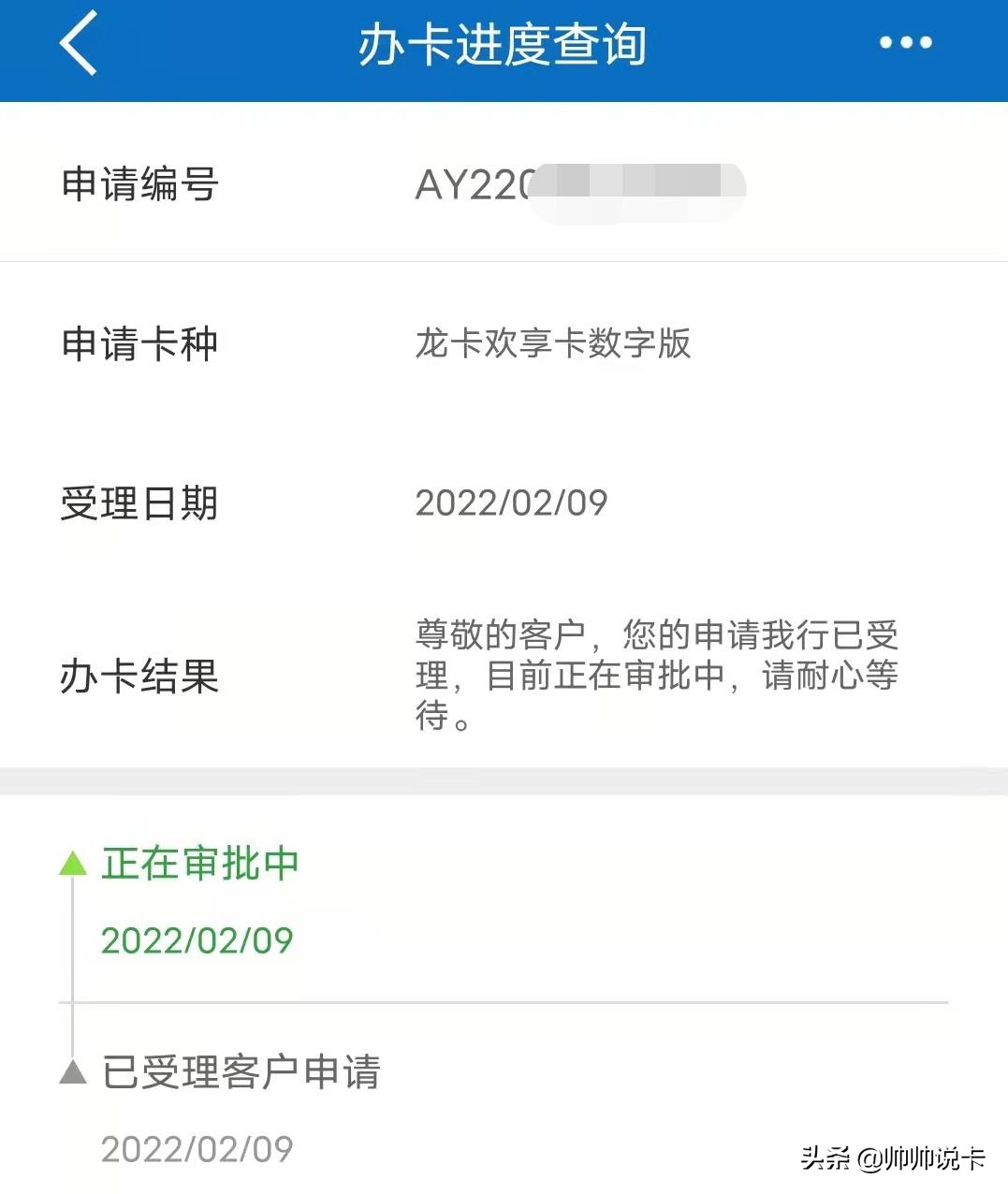Open the more options ellipsis menu
This screenshot has height=1194, width=1008.
click(x=903, y=42)
